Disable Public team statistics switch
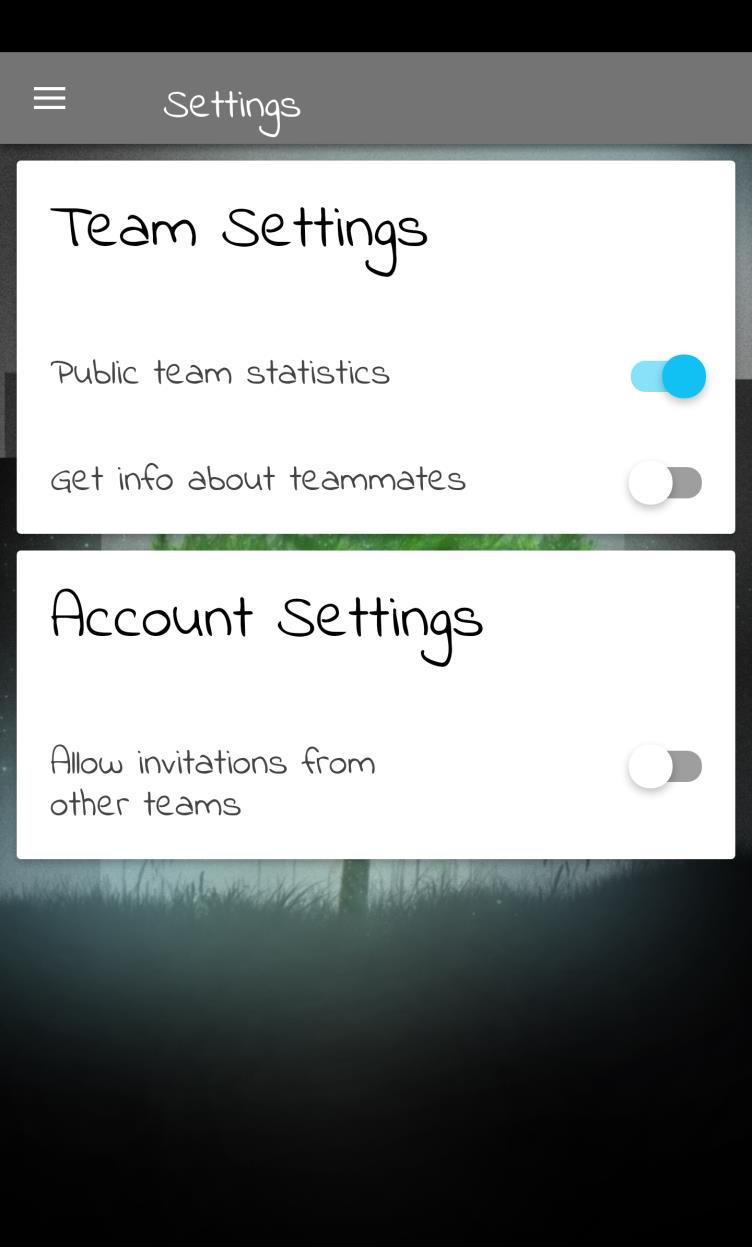The image size is (752, 1247). click(x=667, y=377)
